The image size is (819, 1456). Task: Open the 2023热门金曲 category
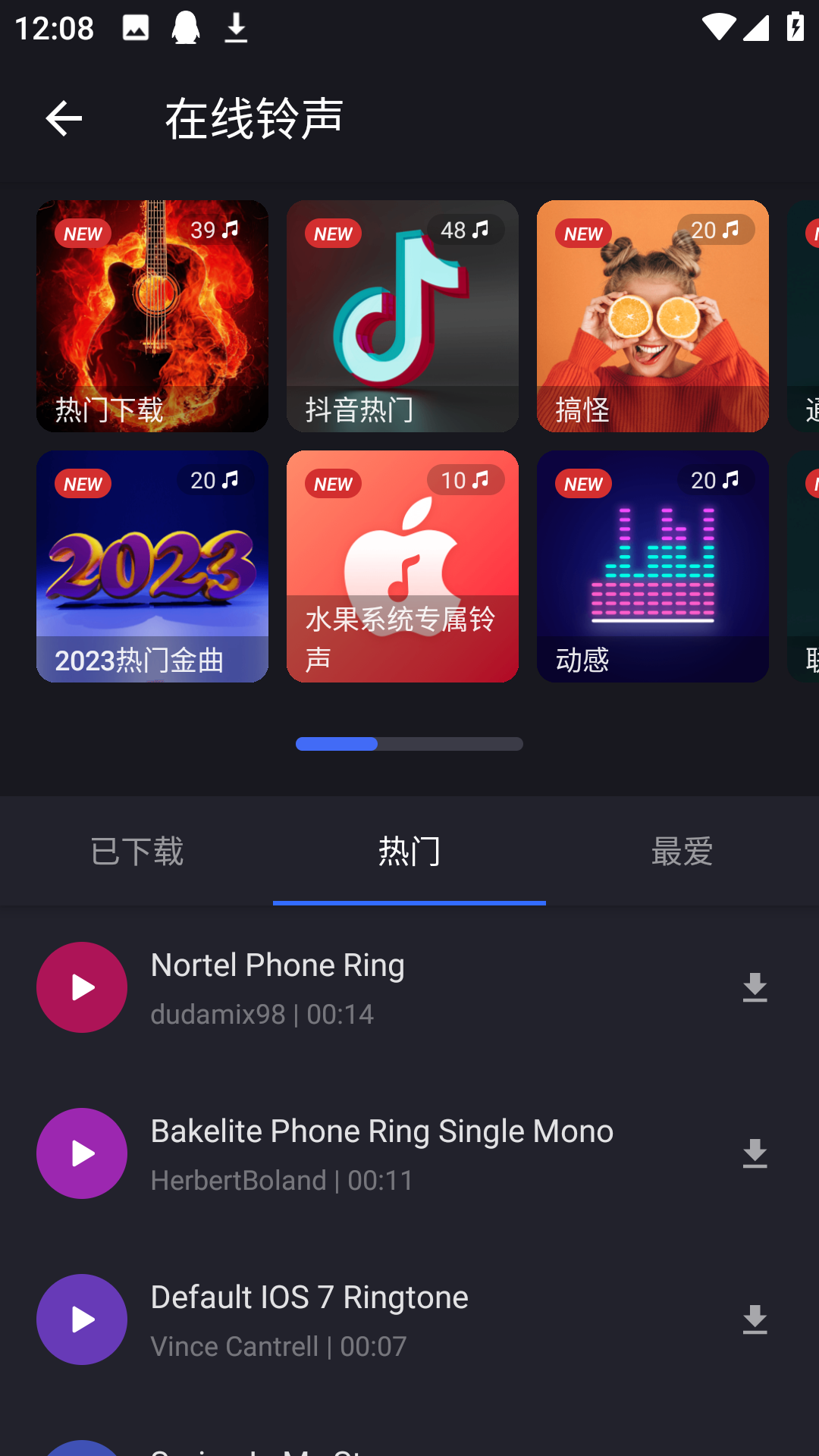coord(152,566)
